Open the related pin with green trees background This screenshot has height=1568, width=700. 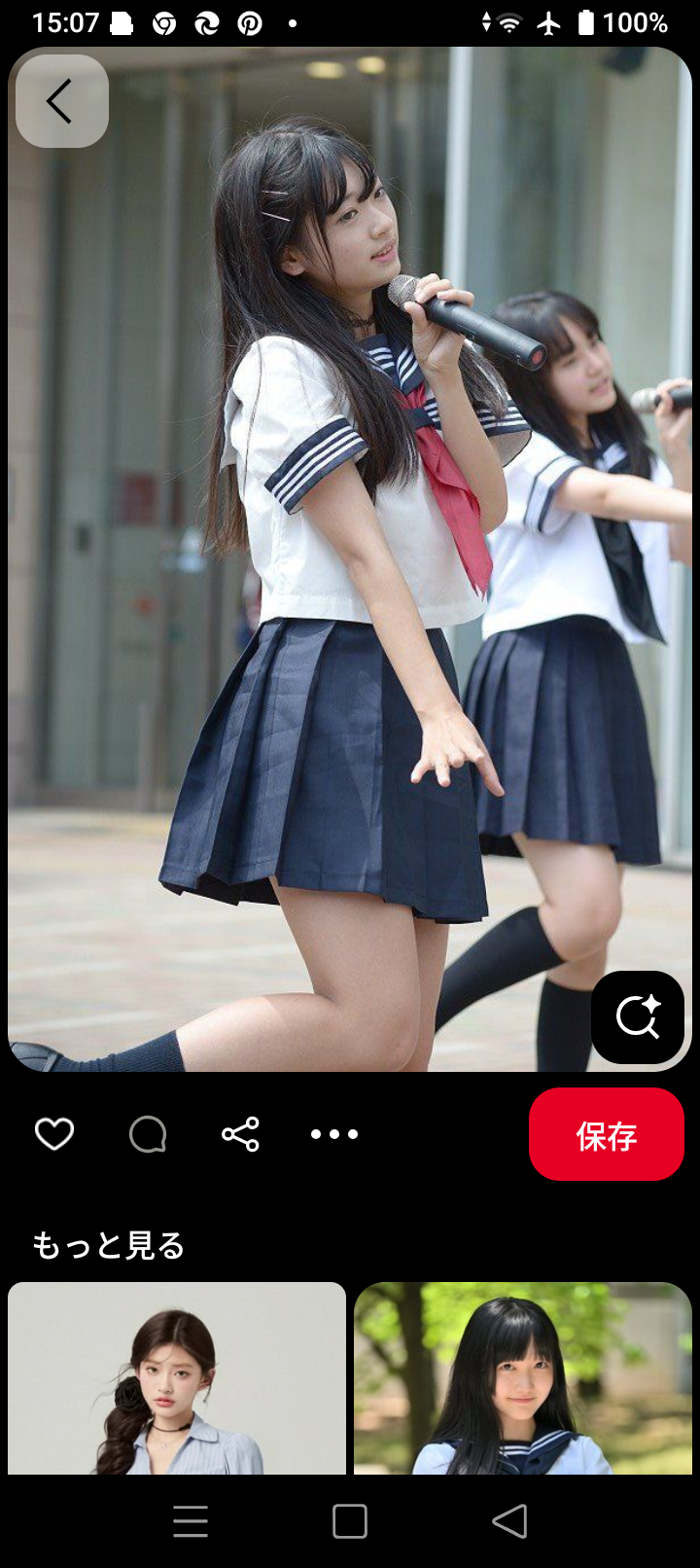tap(523, 1378)
